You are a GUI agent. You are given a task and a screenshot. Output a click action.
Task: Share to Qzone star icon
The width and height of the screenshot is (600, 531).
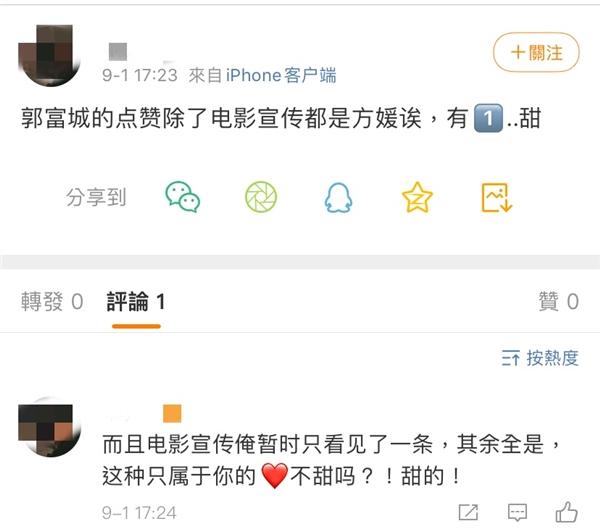(416, 197)
